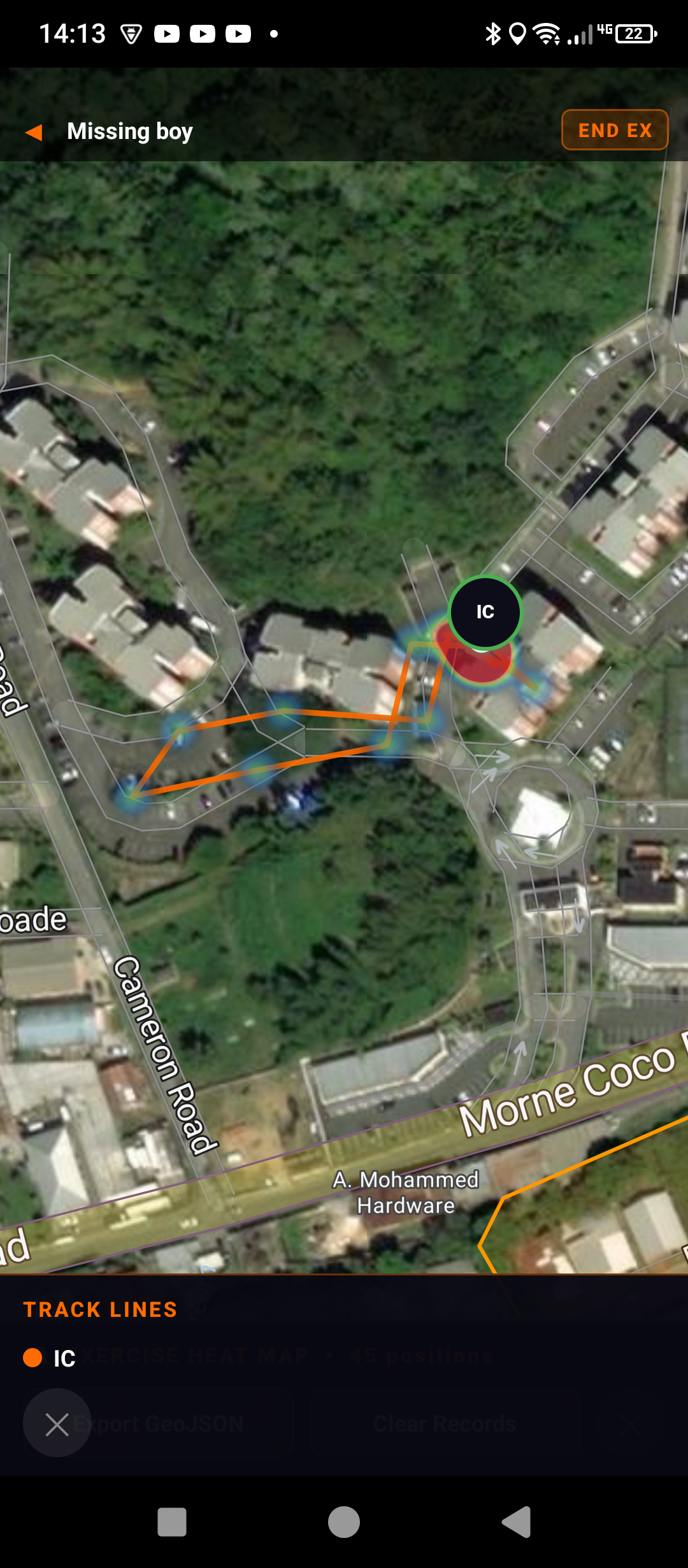
Task: Close the track lines panel
Action: (x=57, y=1424)
